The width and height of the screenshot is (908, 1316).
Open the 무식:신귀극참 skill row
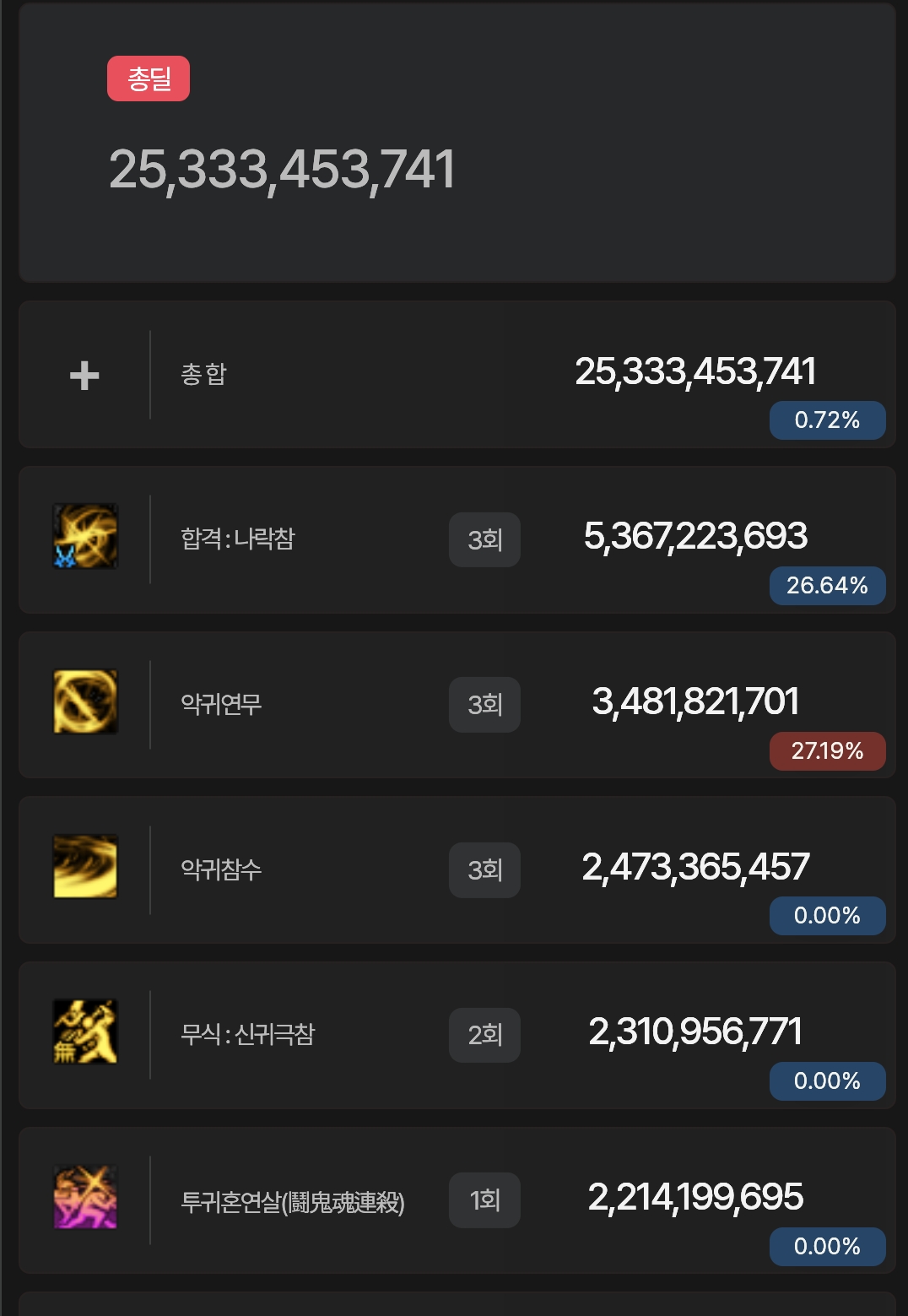point(457,1035)
